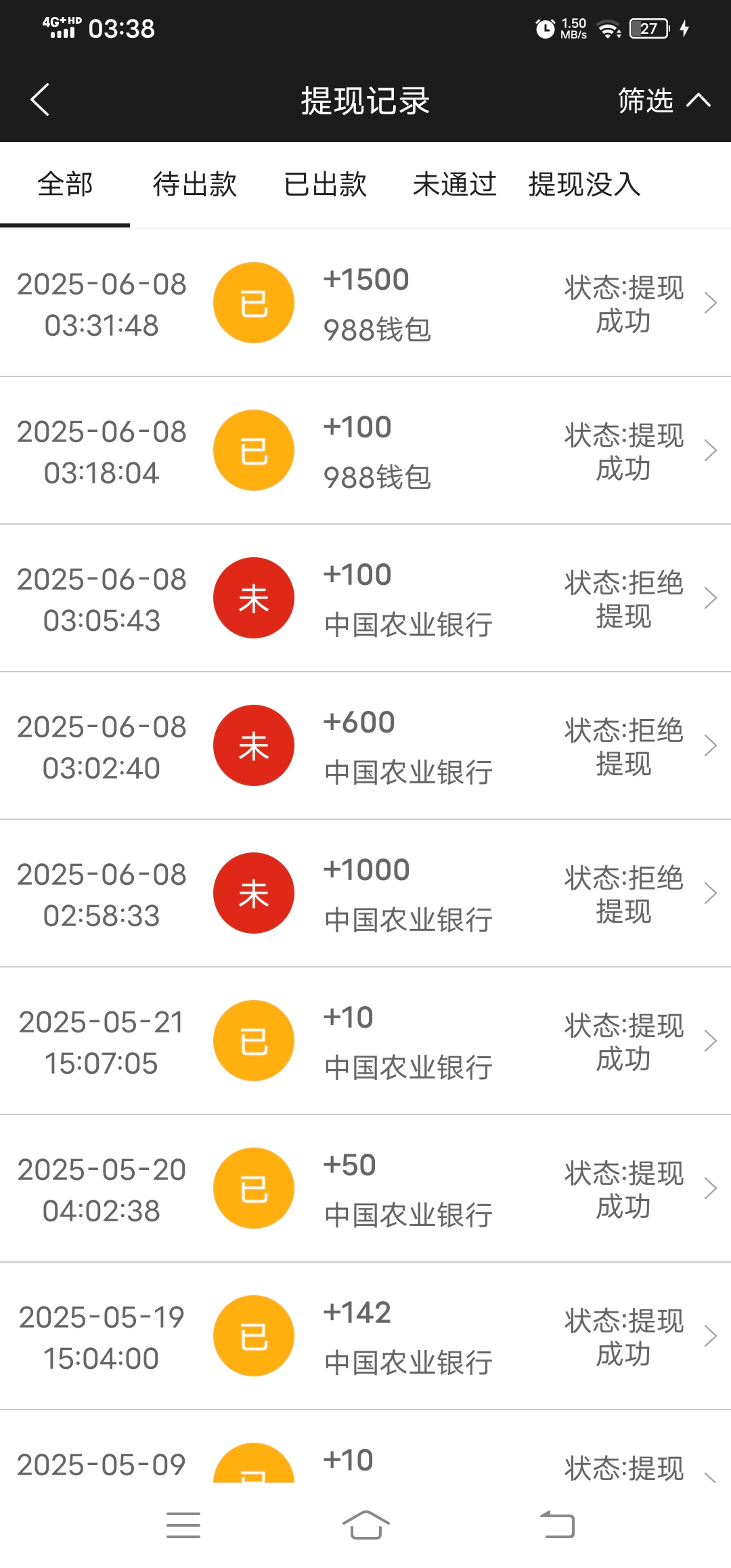This screenshot has height=1568, width=731.
Task: Select the 未通过 tab
Action: pyautogui.click(x=455, y=184)
